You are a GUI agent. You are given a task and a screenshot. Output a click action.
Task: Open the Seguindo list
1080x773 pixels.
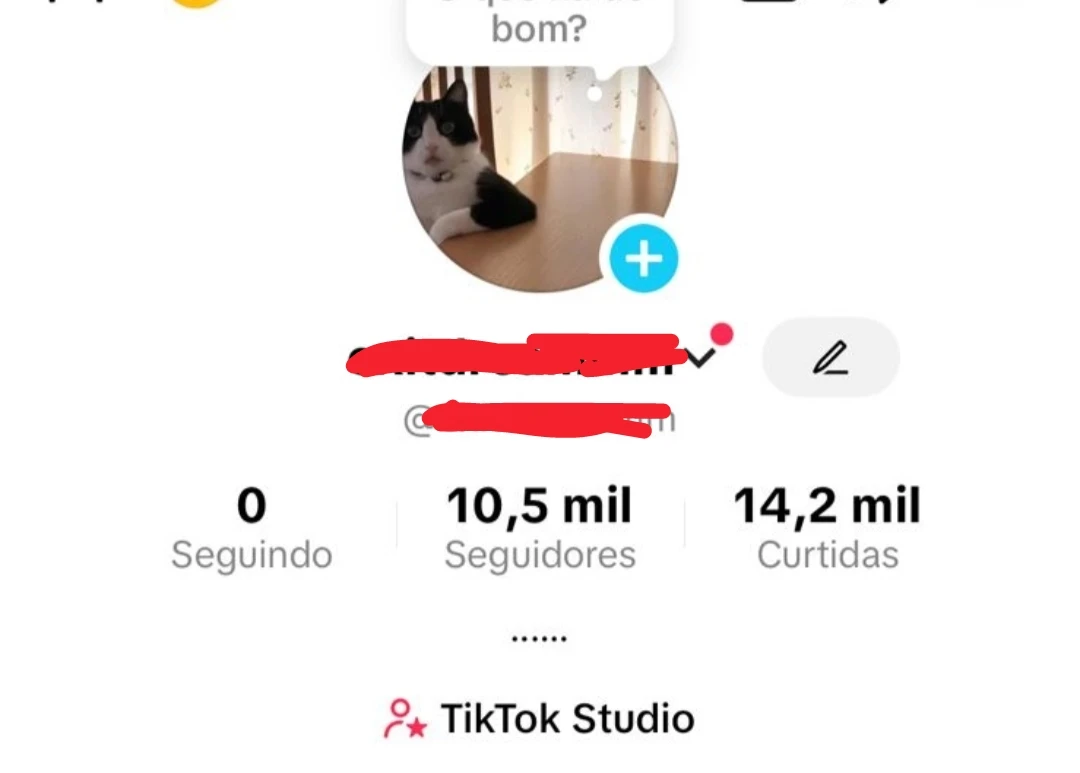[x=251, y=529]
